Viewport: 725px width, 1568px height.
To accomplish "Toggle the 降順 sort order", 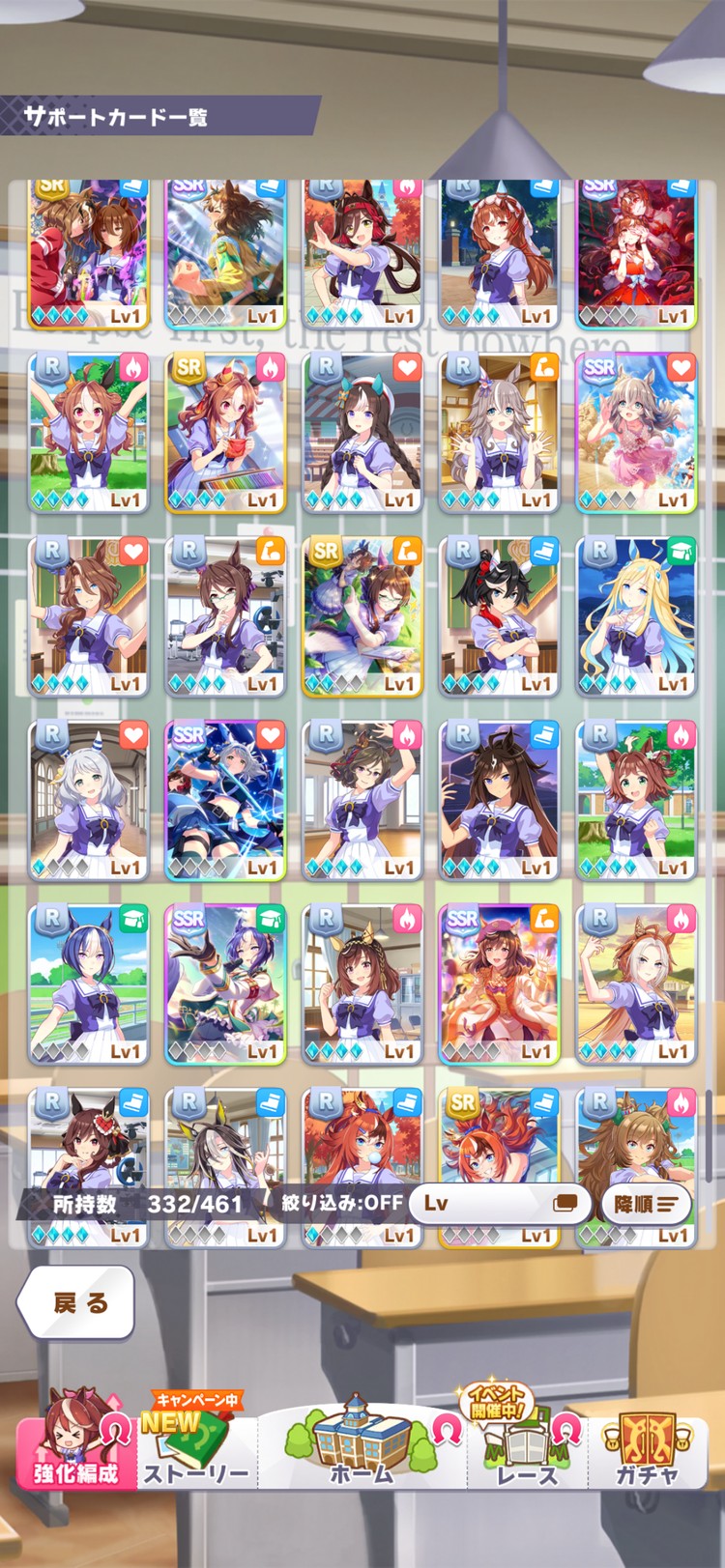I will coord(645,1204).
